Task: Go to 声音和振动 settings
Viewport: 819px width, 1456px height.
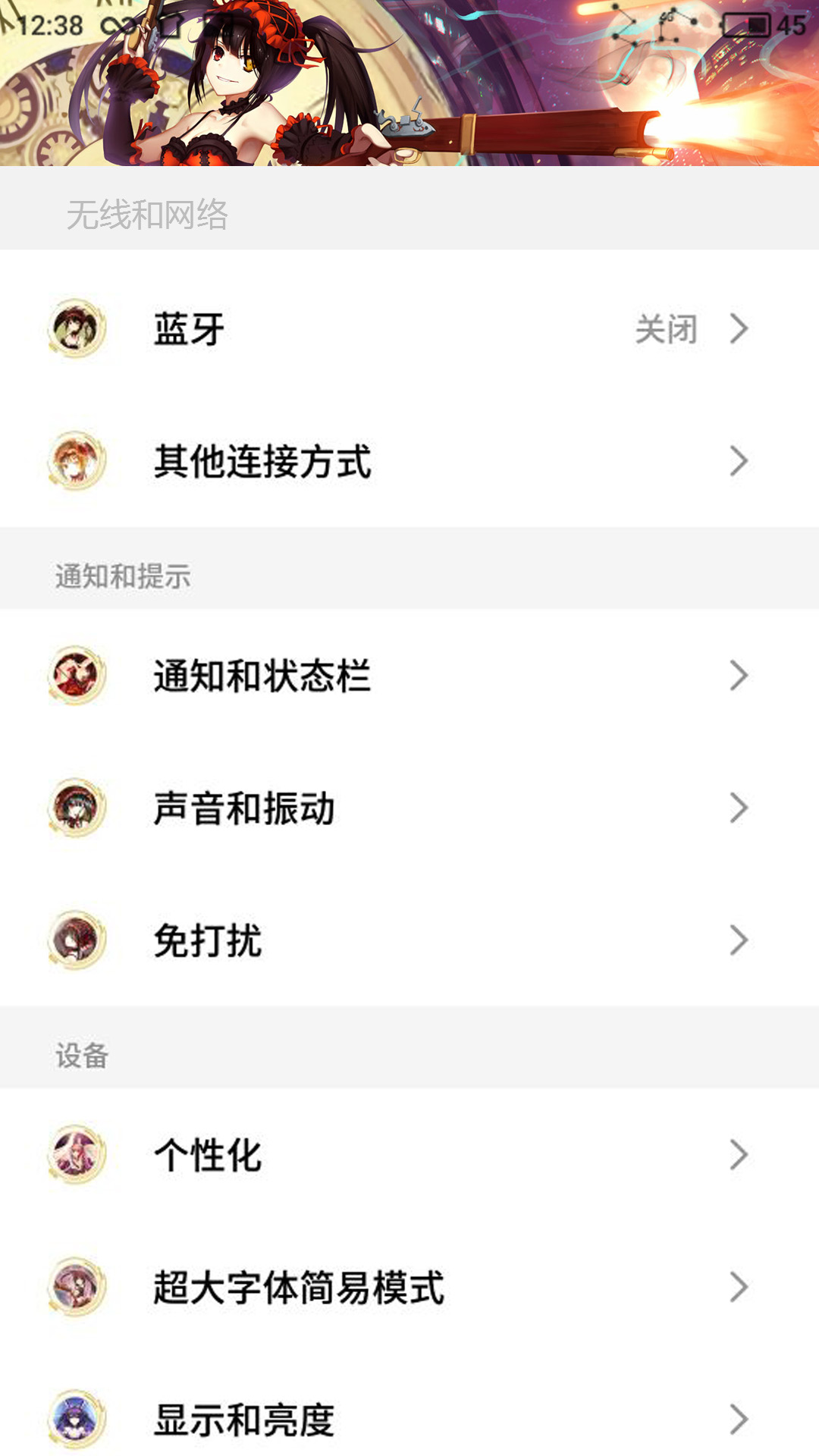Action: (409, 808)
